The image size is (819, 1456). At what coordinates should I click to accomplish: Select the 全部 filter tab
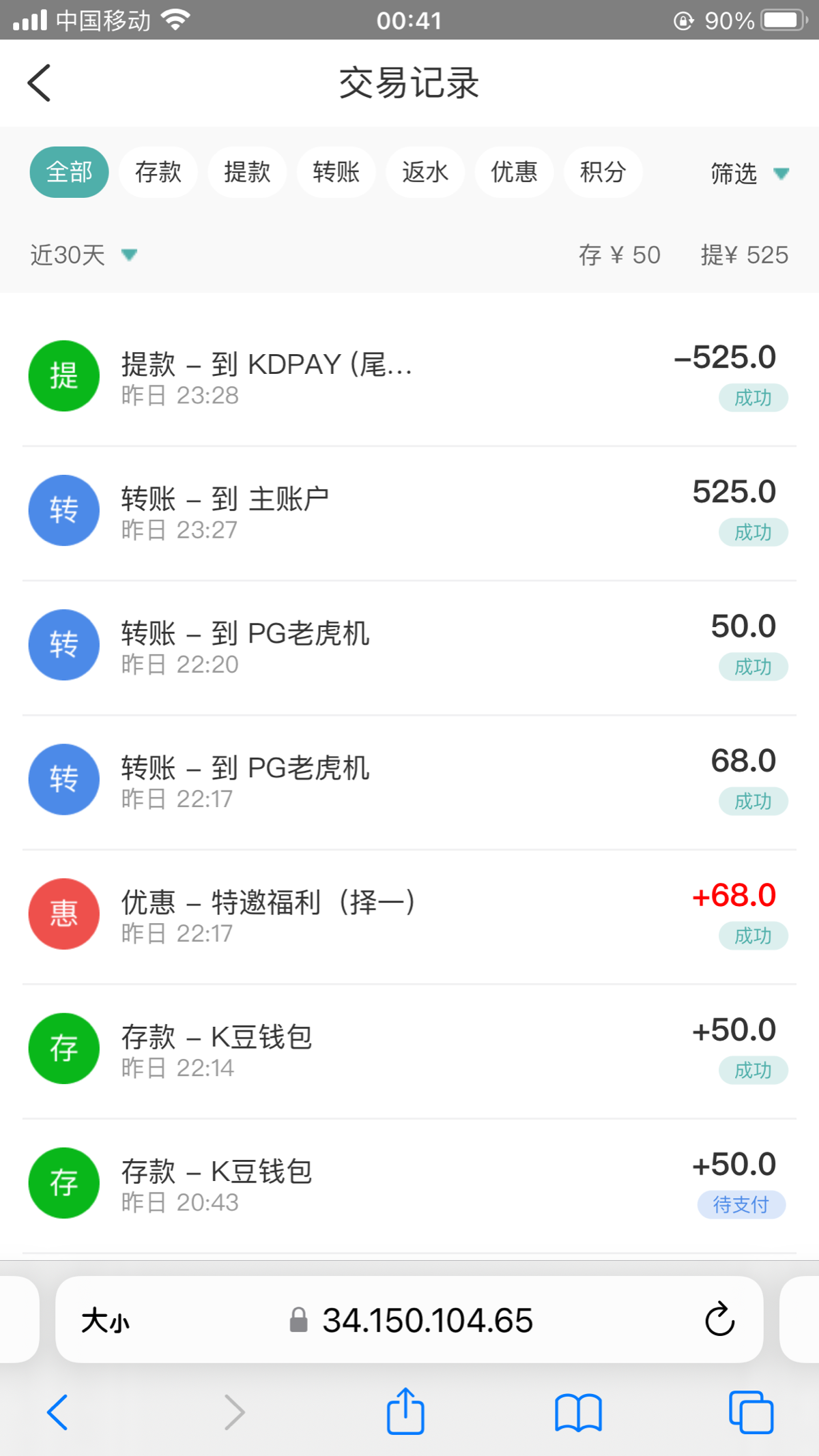pos(69,172)
